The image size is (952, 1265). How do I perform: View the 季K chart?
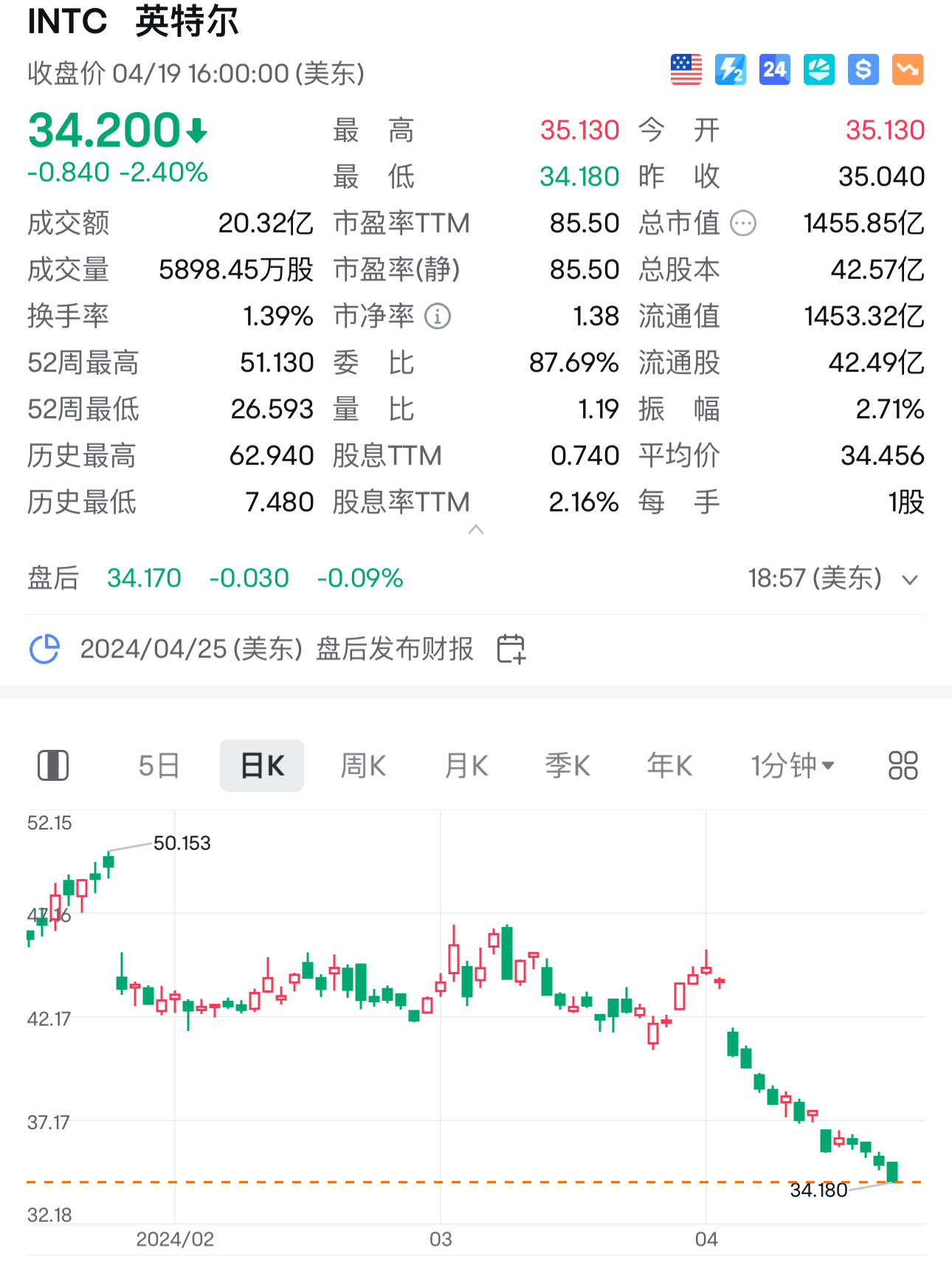point(568,766)
